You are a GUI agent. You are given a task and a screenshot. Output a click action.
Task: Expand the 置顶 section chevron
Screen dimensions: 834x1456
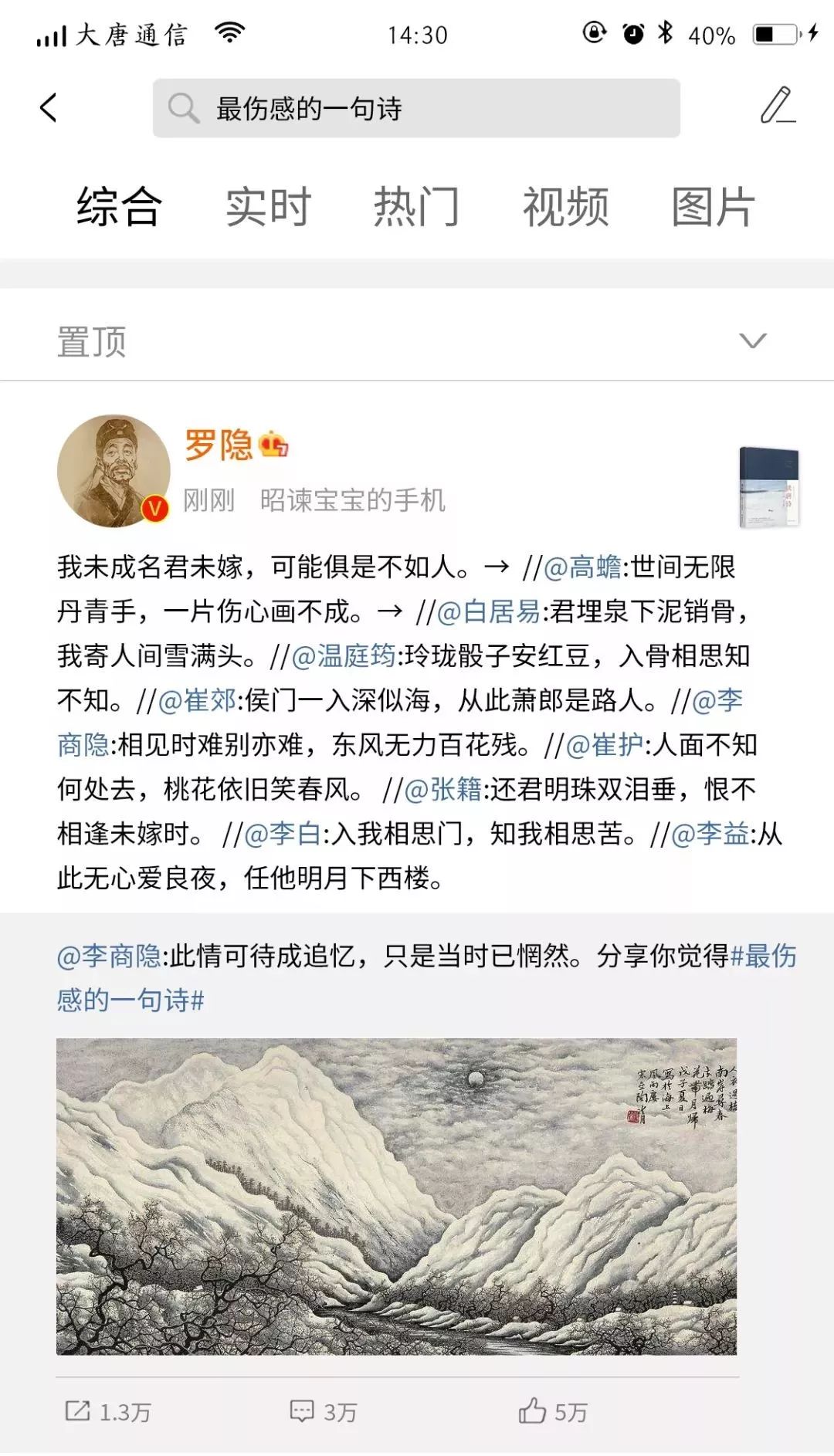(752, 340)
